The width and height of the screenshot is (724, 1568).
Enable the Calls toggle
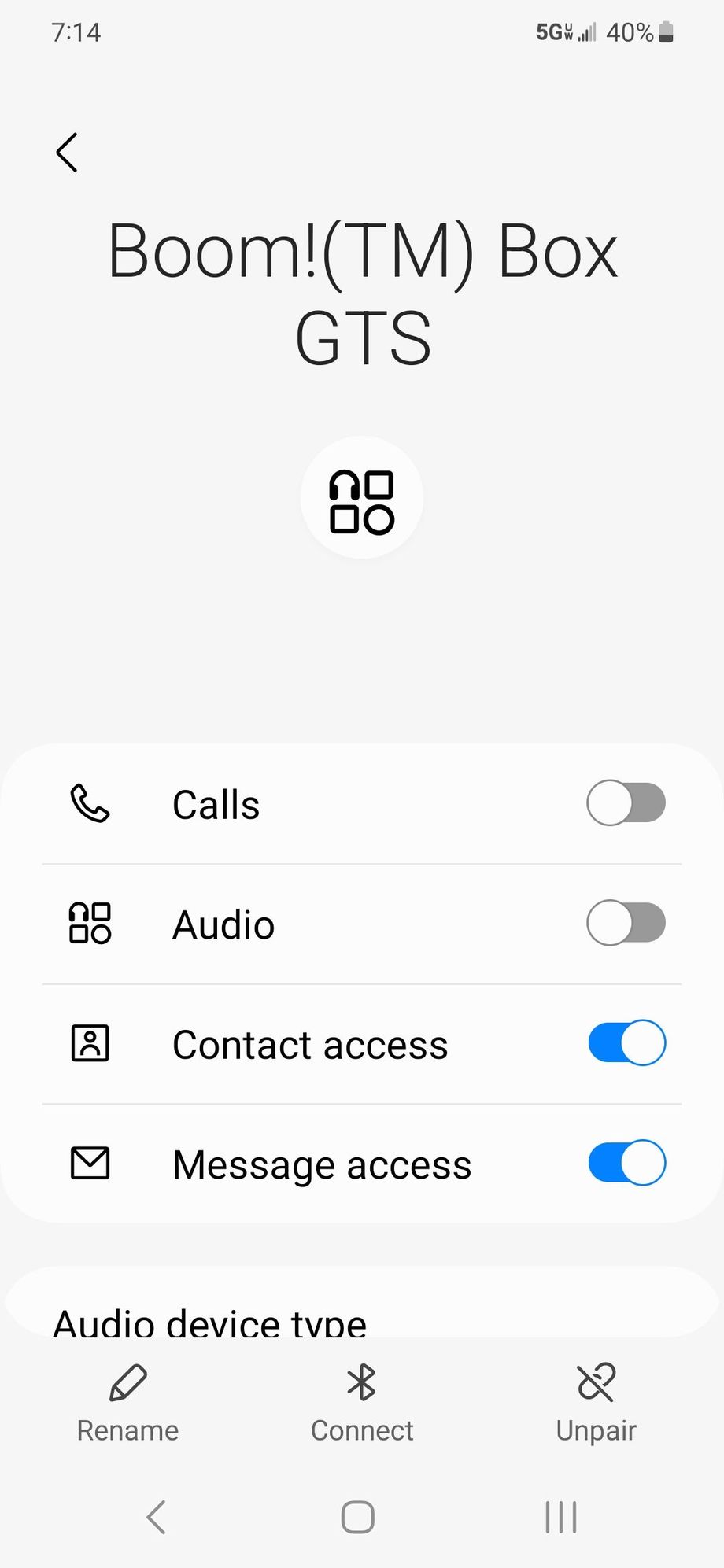click(x=626, y=803)
